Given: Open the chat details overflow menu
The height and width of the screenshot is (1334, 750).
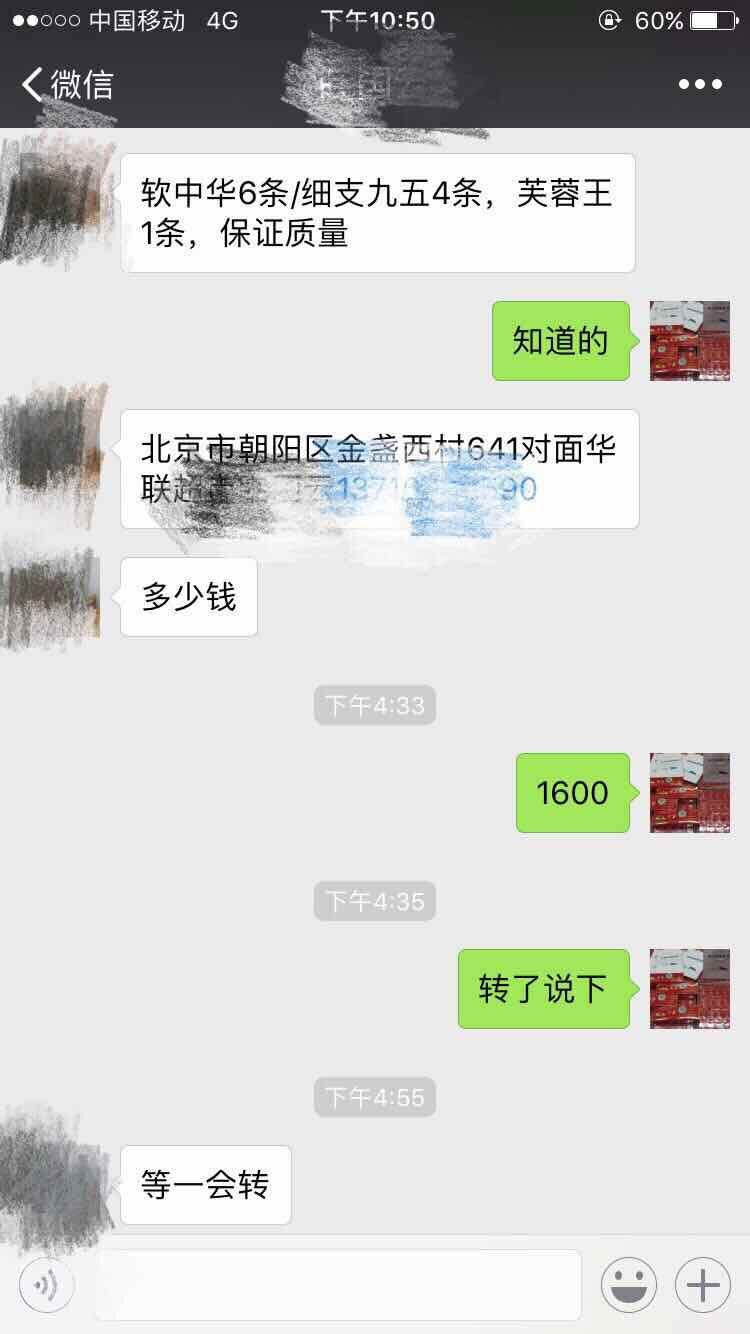Looking at the screenshot, I should (x=700, y=85).
